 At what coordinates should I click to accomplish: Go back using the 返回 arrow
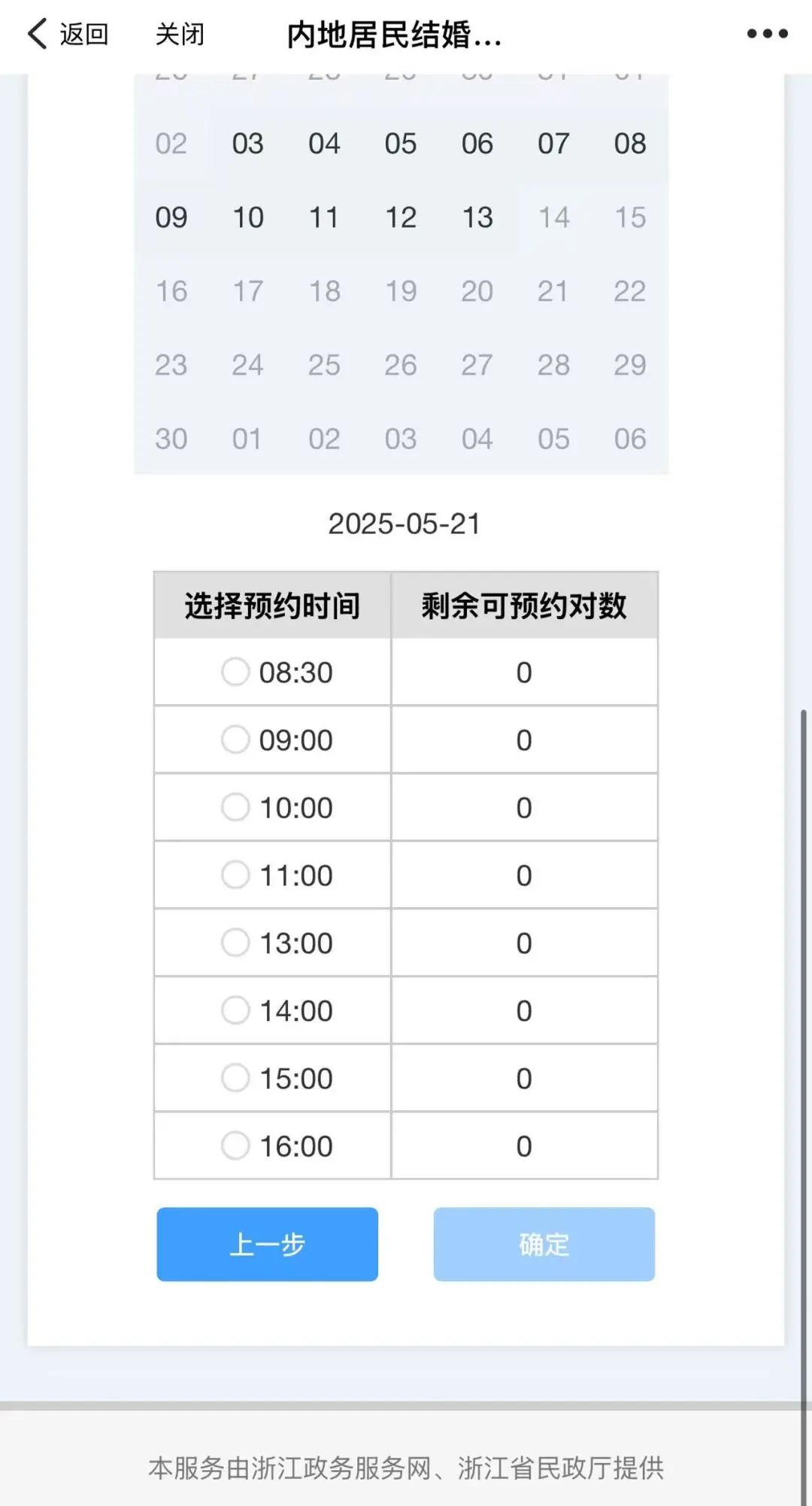pos(68,34)
